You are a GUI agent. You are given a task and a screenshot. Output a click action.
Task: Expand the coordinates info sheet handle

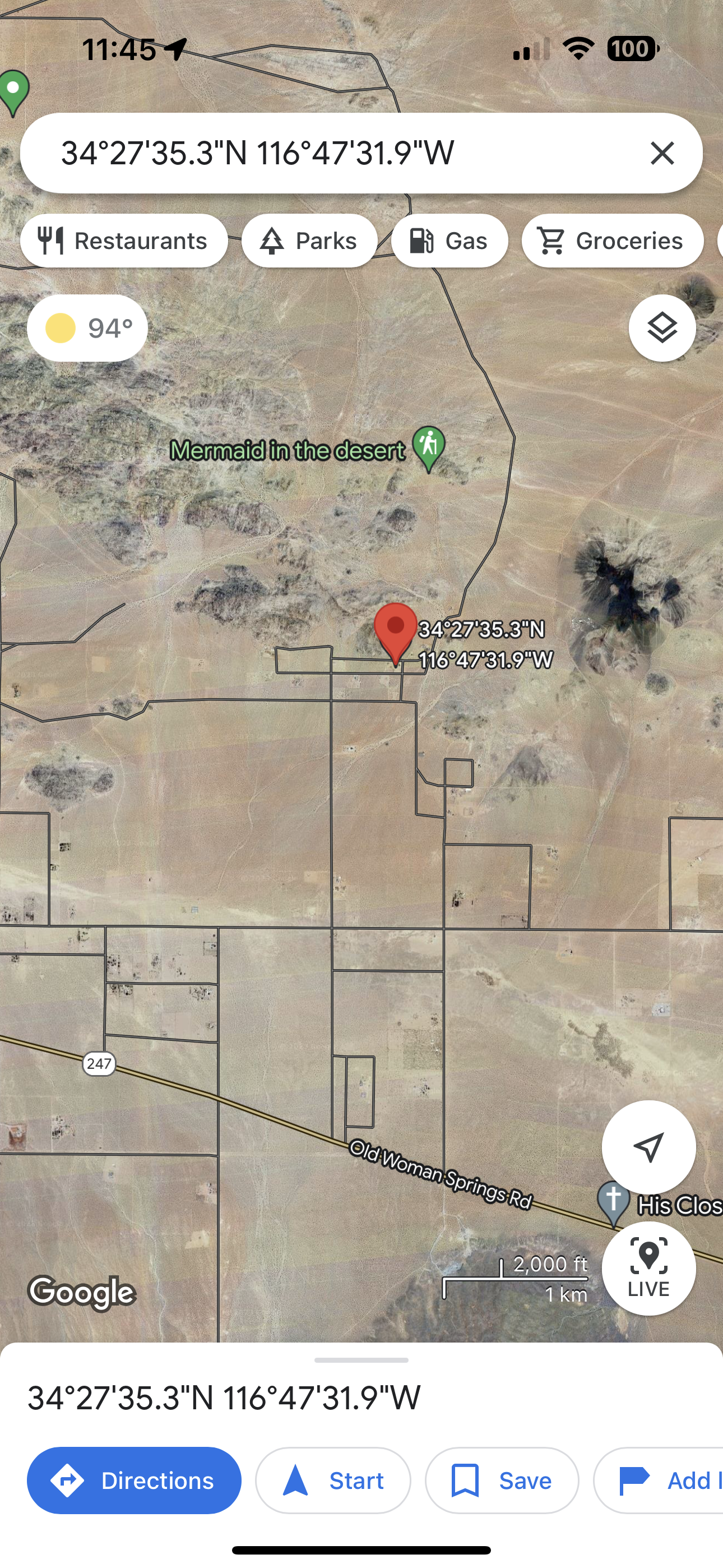tap(361, 1359)
